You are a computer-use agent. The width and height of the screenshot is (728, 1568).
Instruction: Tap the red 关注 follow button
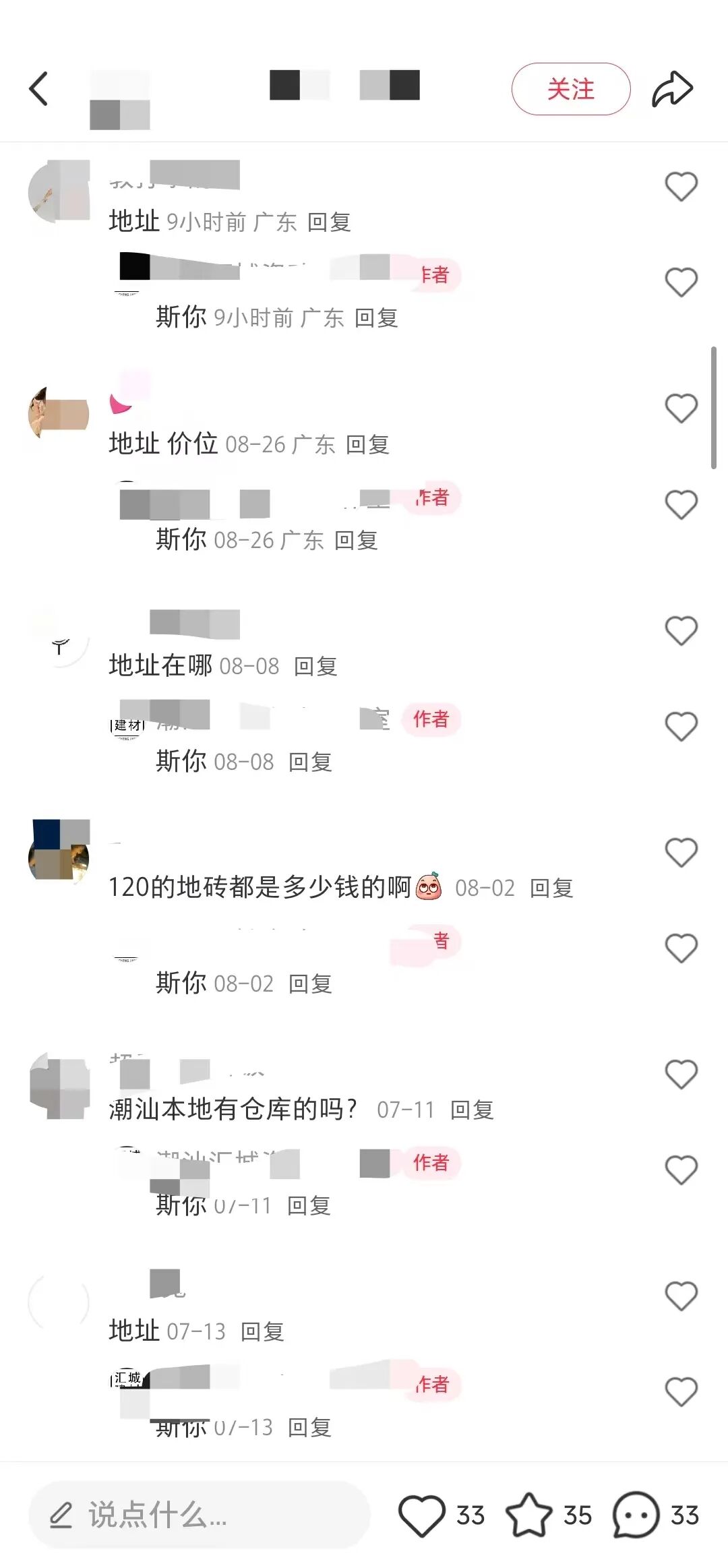[571, 89]
